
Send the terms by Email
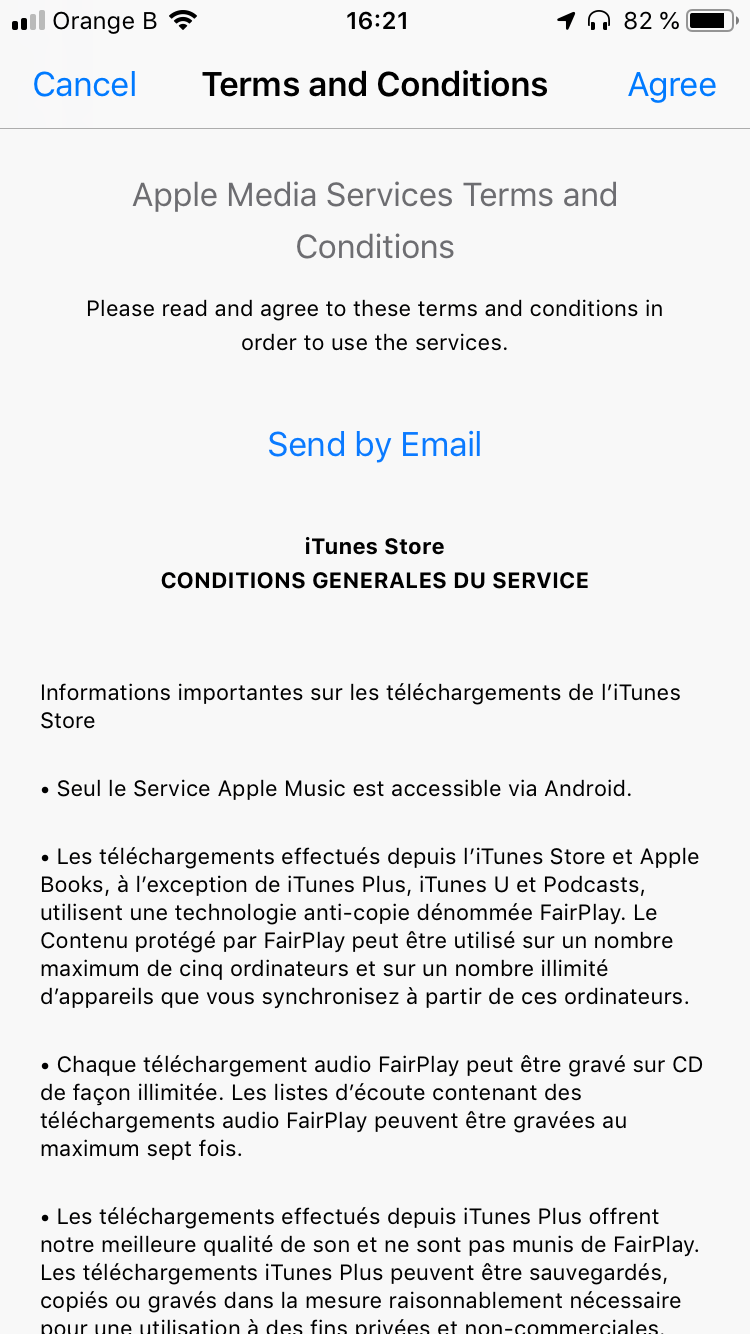(375, 444)
